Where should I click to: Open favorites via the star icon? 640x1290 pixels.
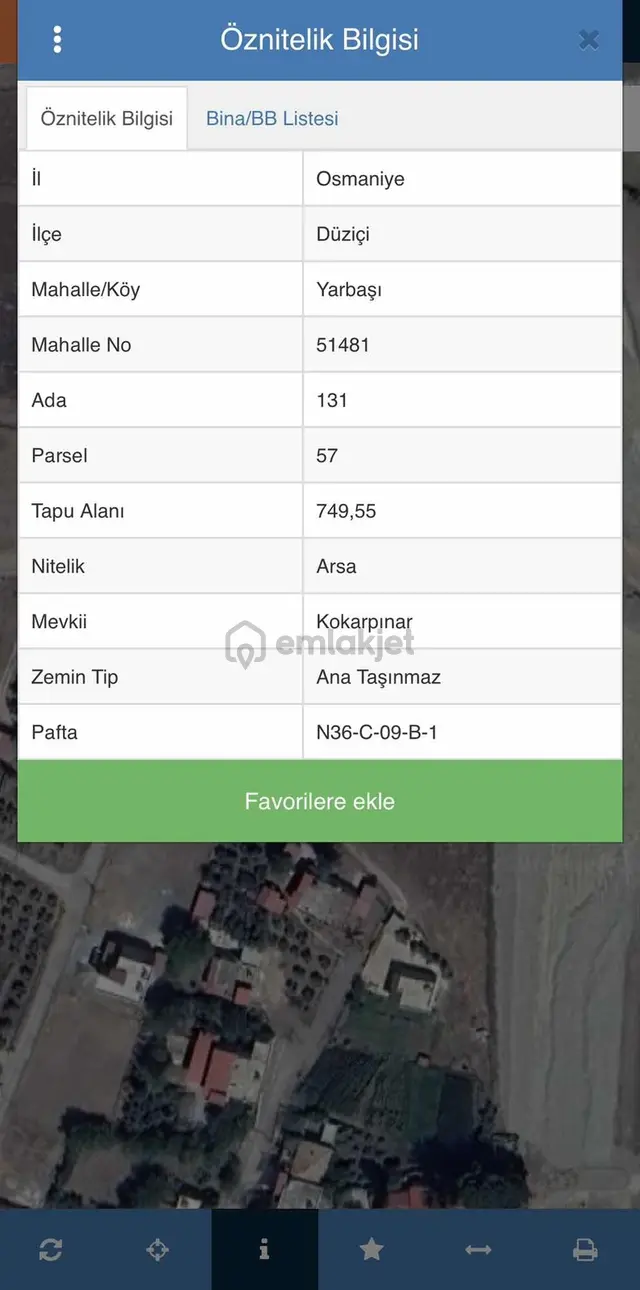[x=372, y=1249]
